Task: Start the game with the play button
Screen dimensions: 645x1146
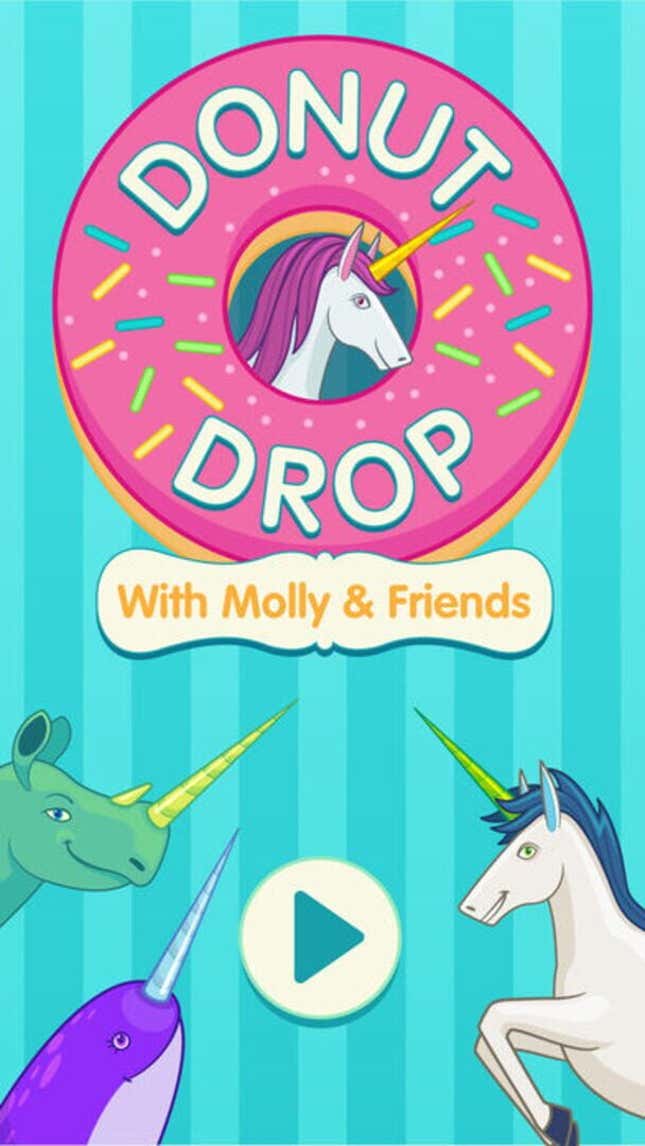Action: click(x=321, y=937)
